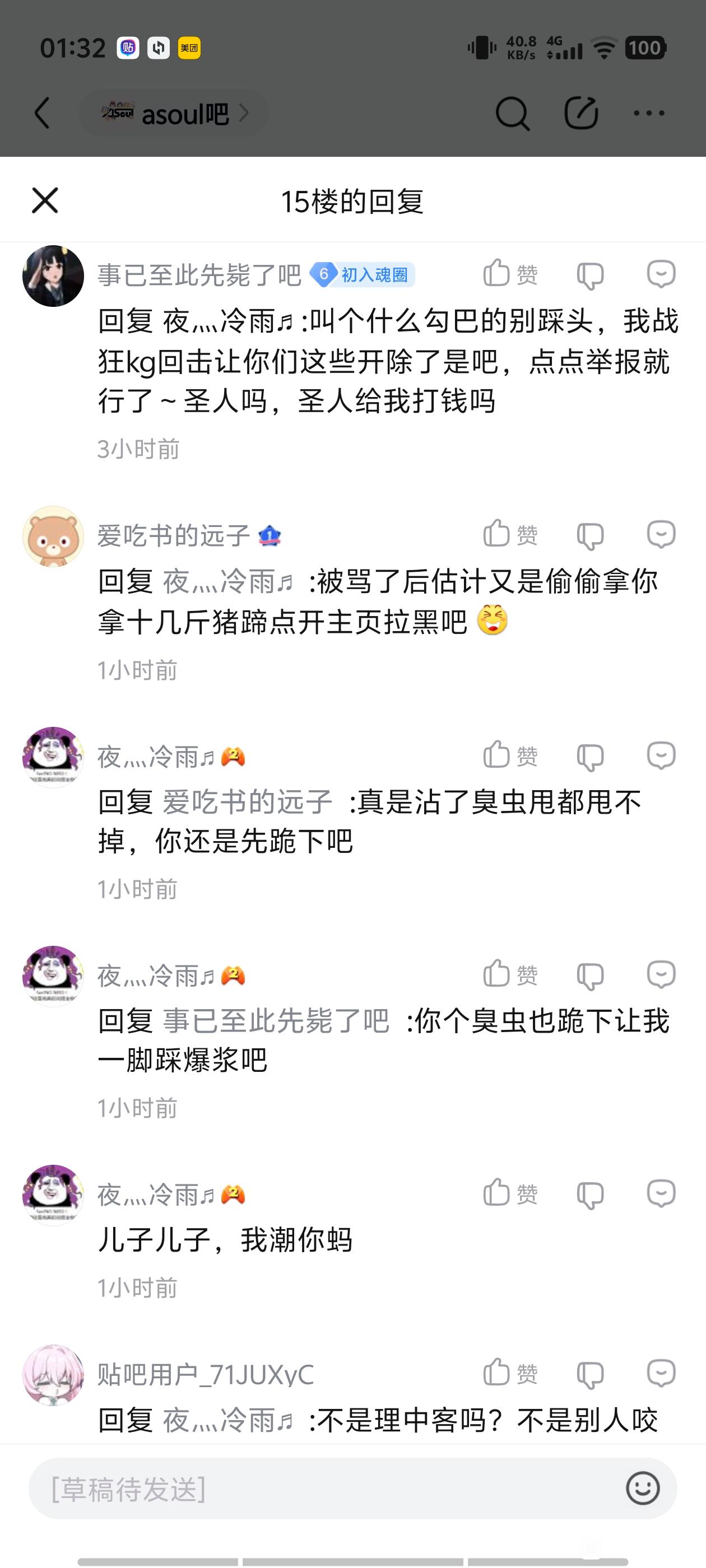Open search in the top bar

click(512, 113)
